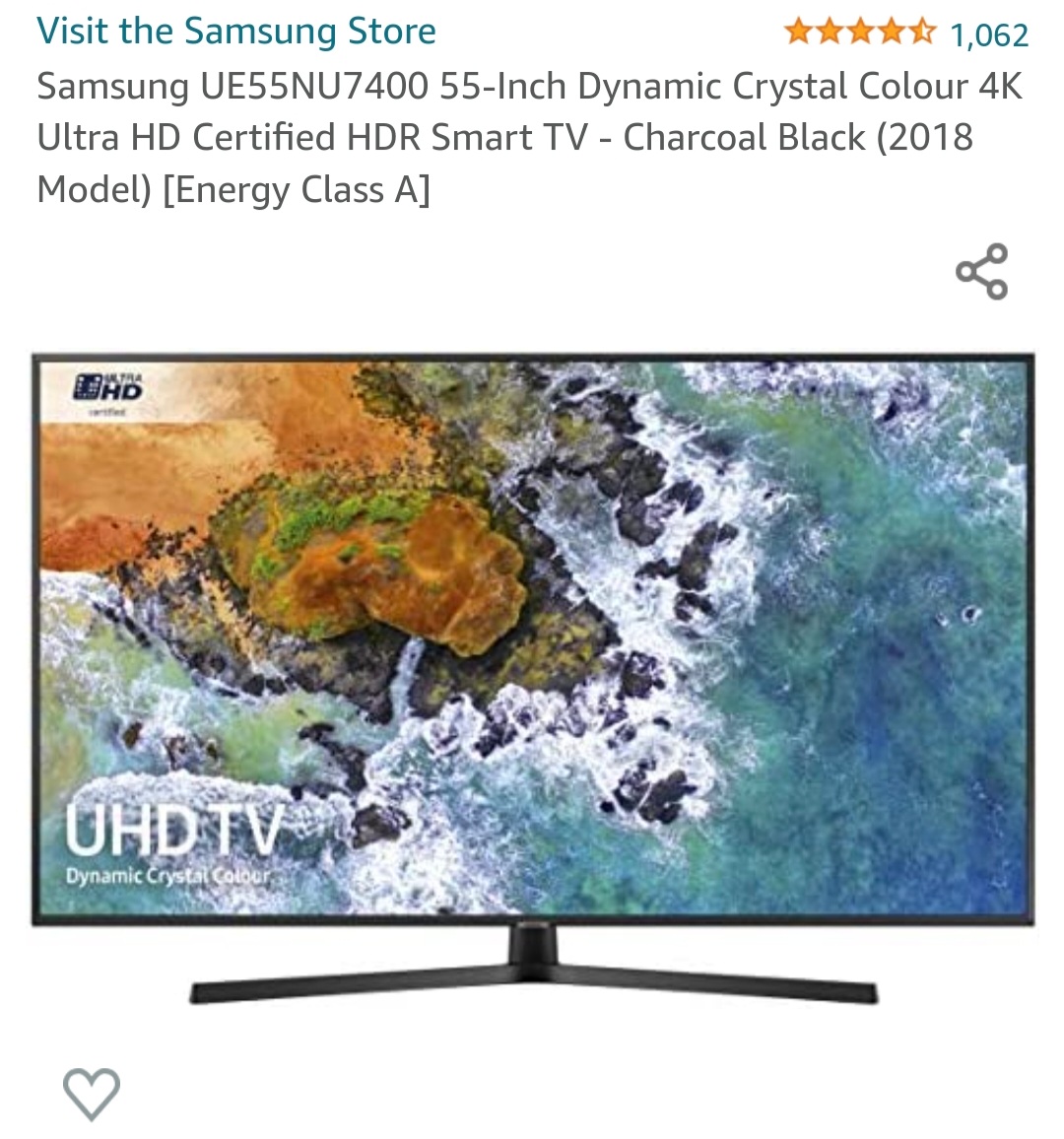The image size is (1064, 1139).
Task: Add TV to wish list heart
Action: pos(91,1093)
